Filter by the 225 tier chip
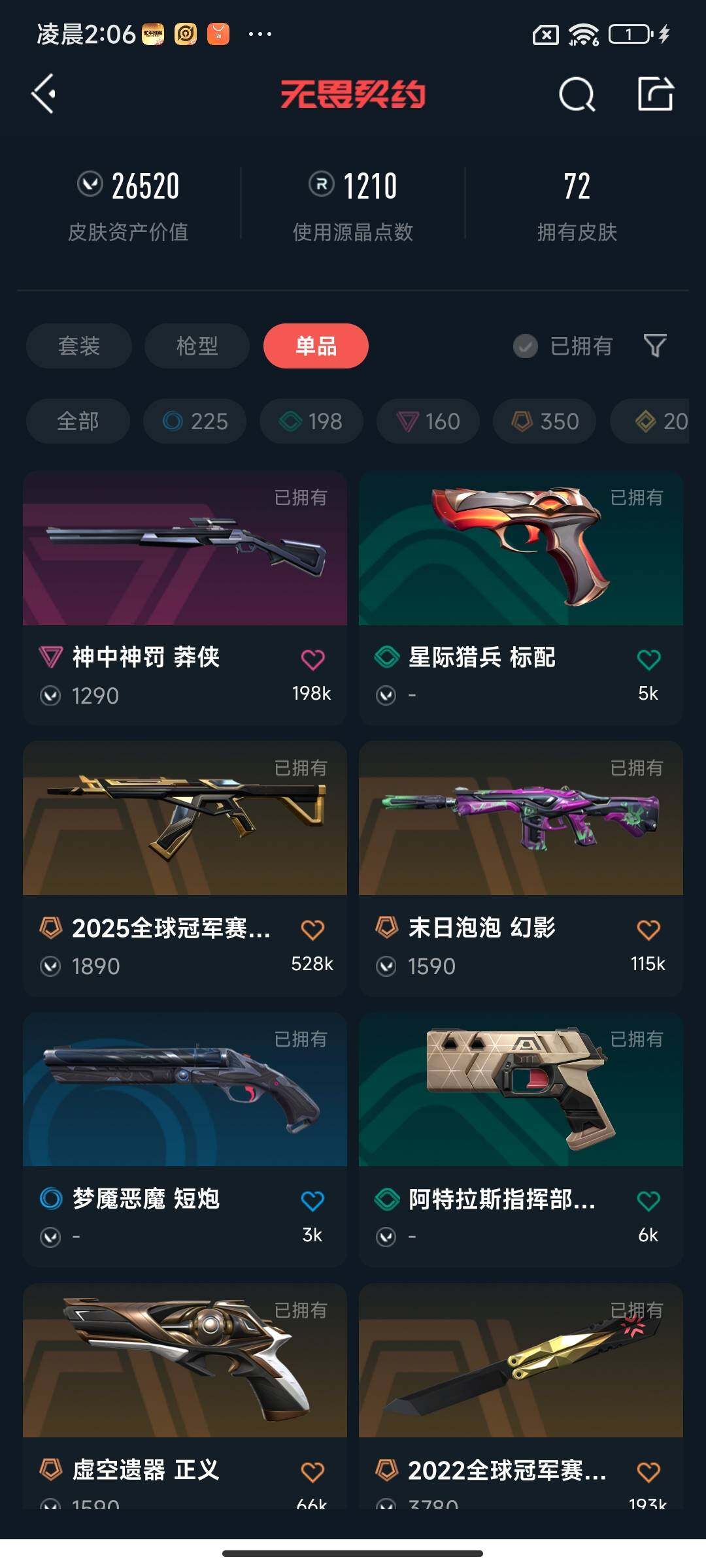 [x=195, y=421]
